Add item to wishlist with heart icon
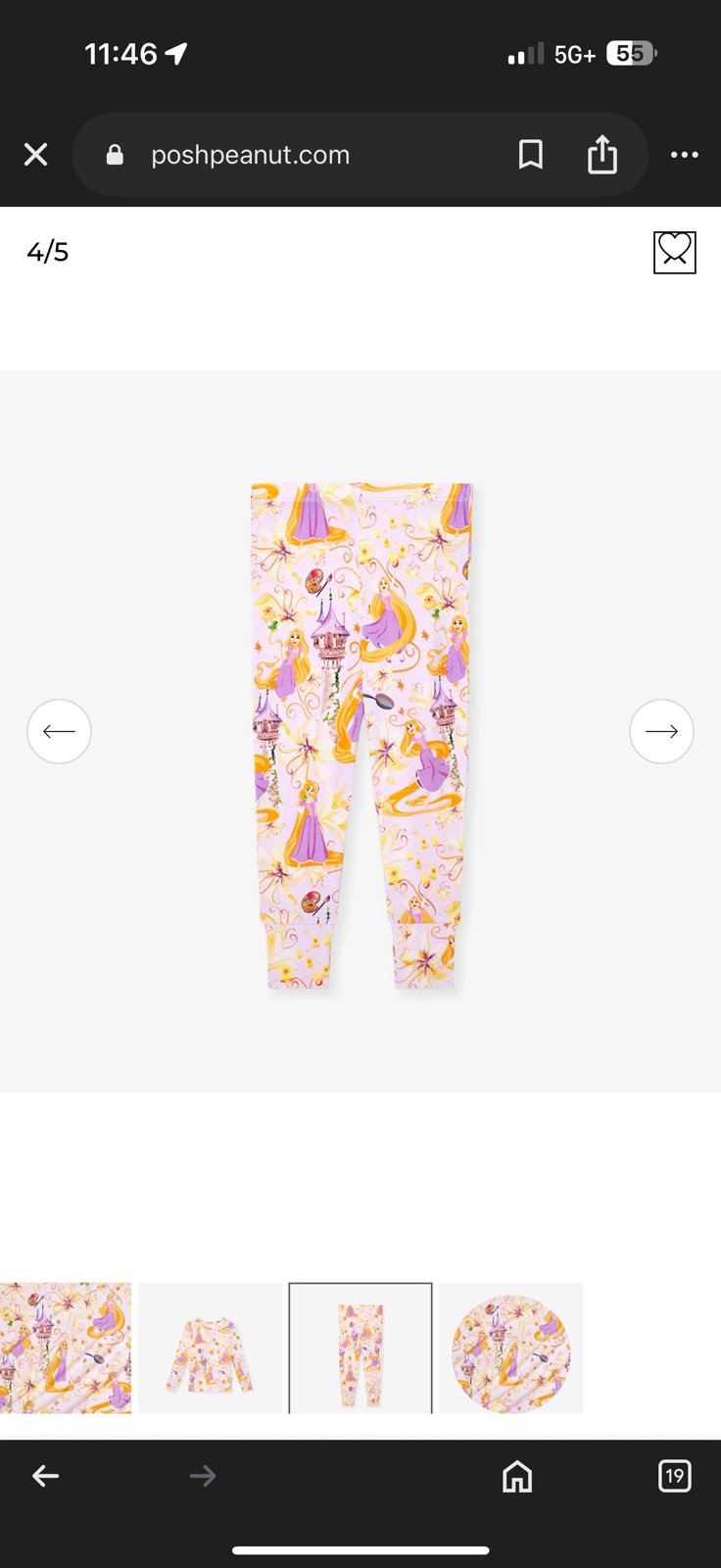The width and height of the screenshot is (721, 1568). pos(675,252)
